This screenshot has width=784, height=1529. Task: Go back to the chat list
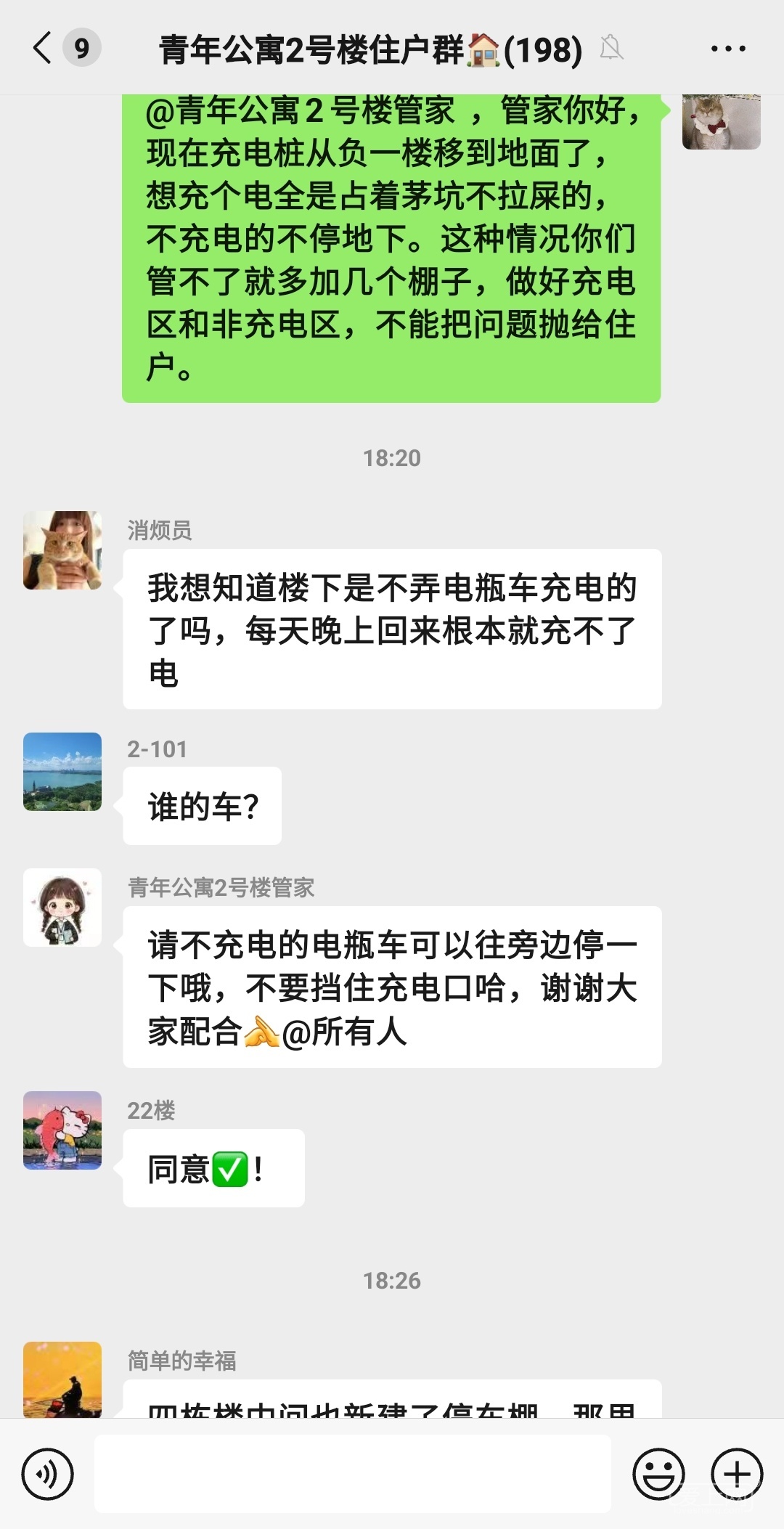click(44, 49)
